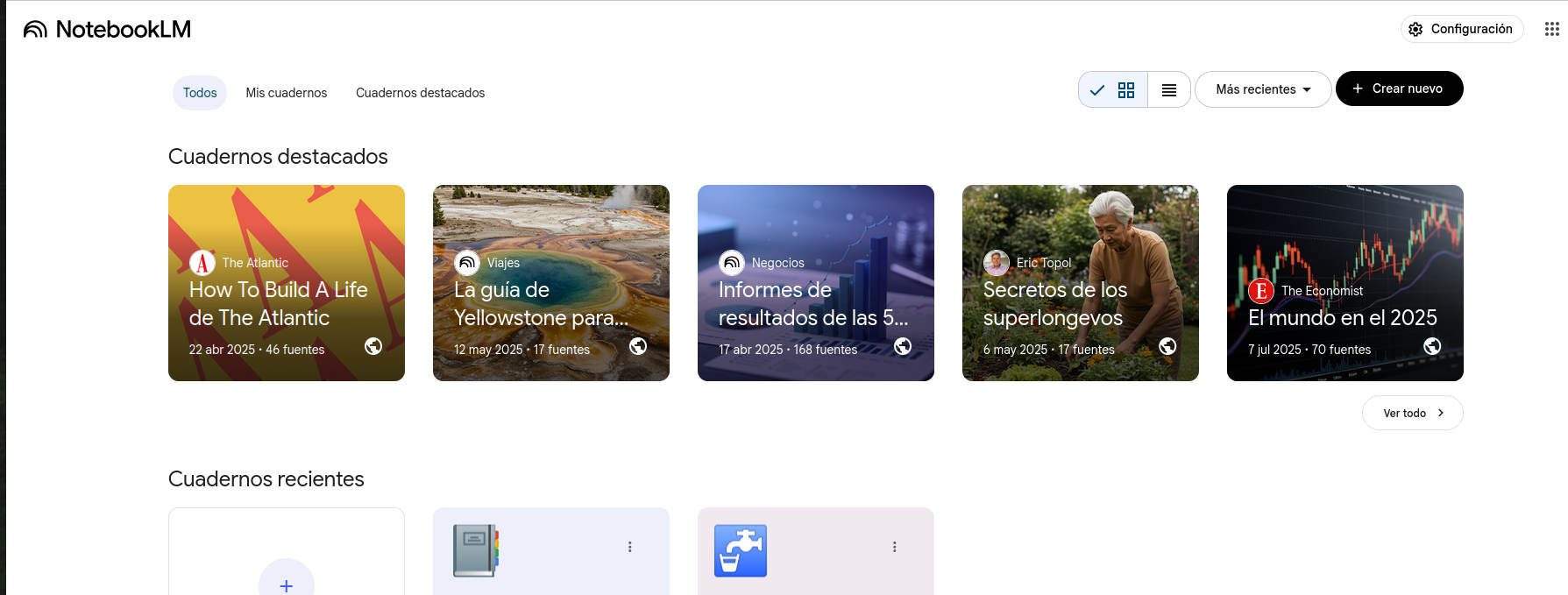
Task: Open Informes de resultados notebook
Action: [x=815, y=283]
